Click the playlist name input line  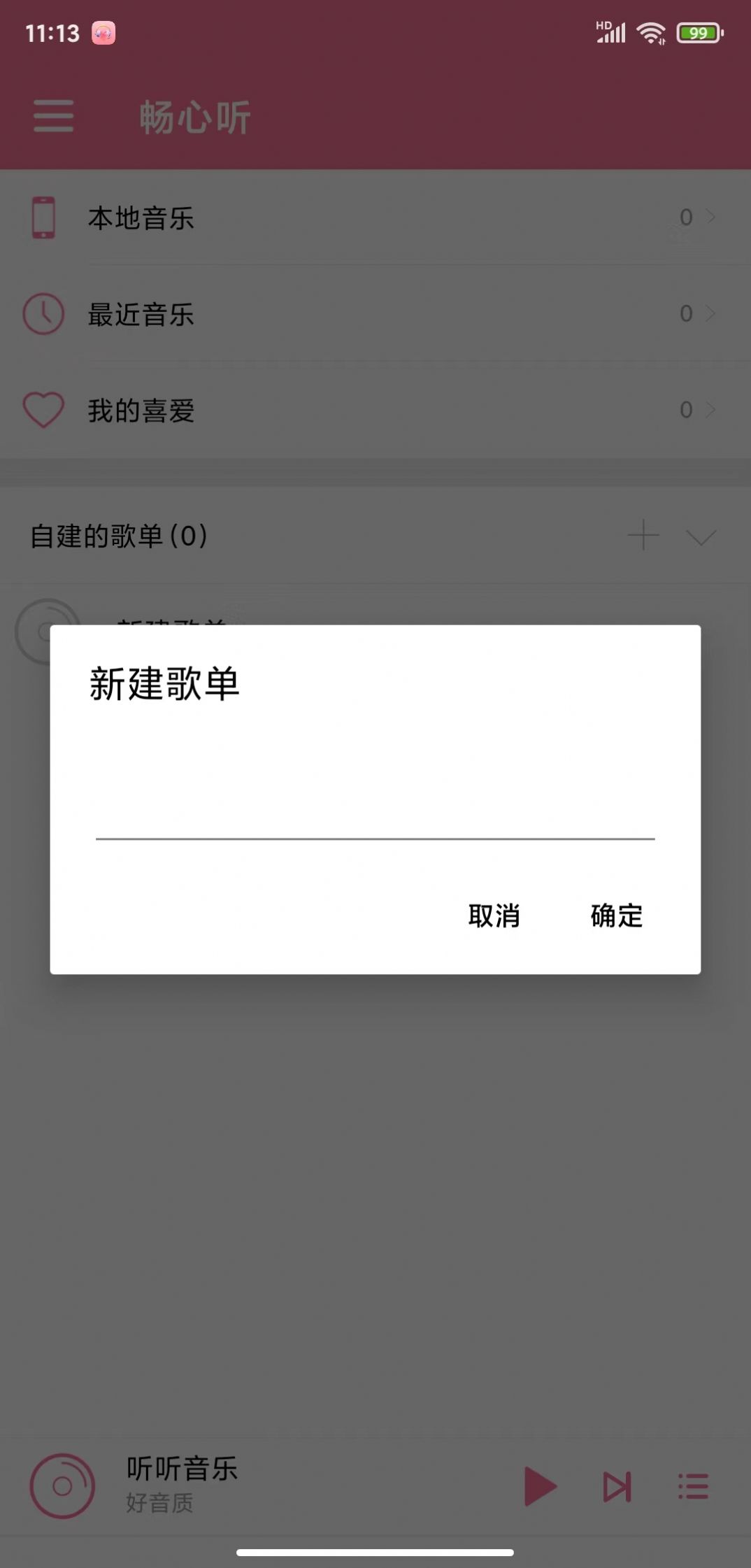375,839
